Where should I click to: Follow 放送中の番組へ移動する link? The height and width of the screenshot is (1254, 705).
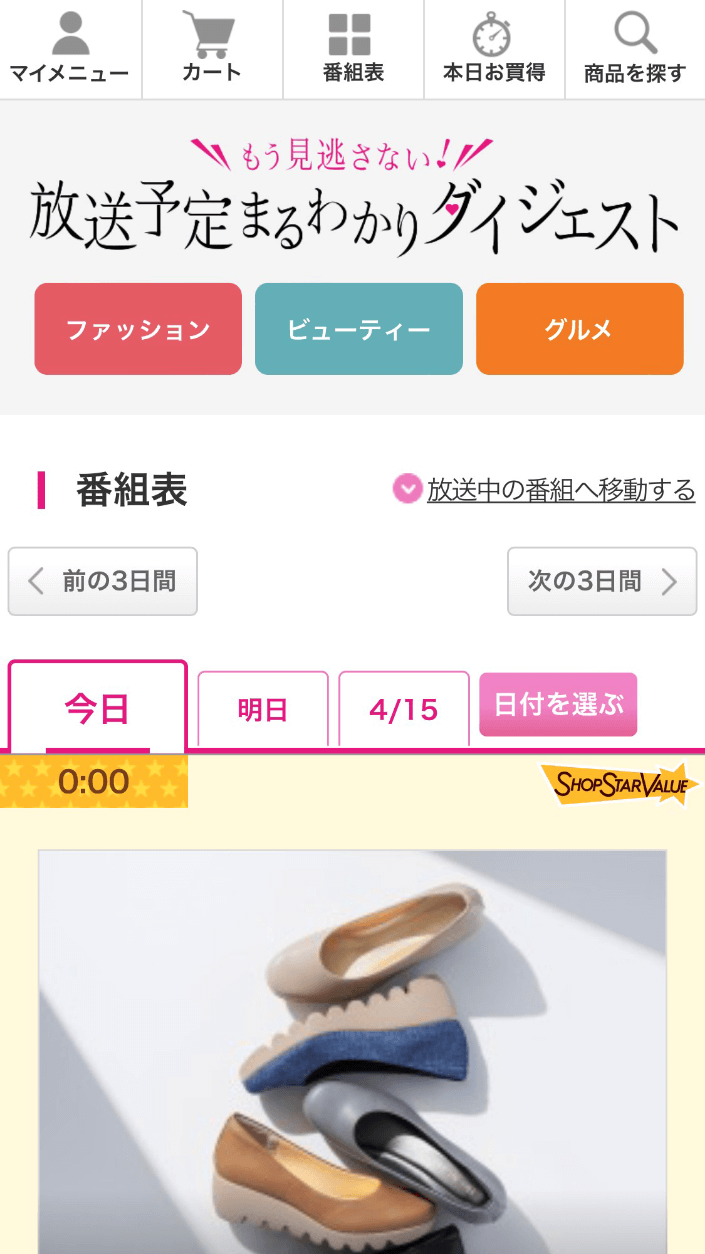[560, 490]
